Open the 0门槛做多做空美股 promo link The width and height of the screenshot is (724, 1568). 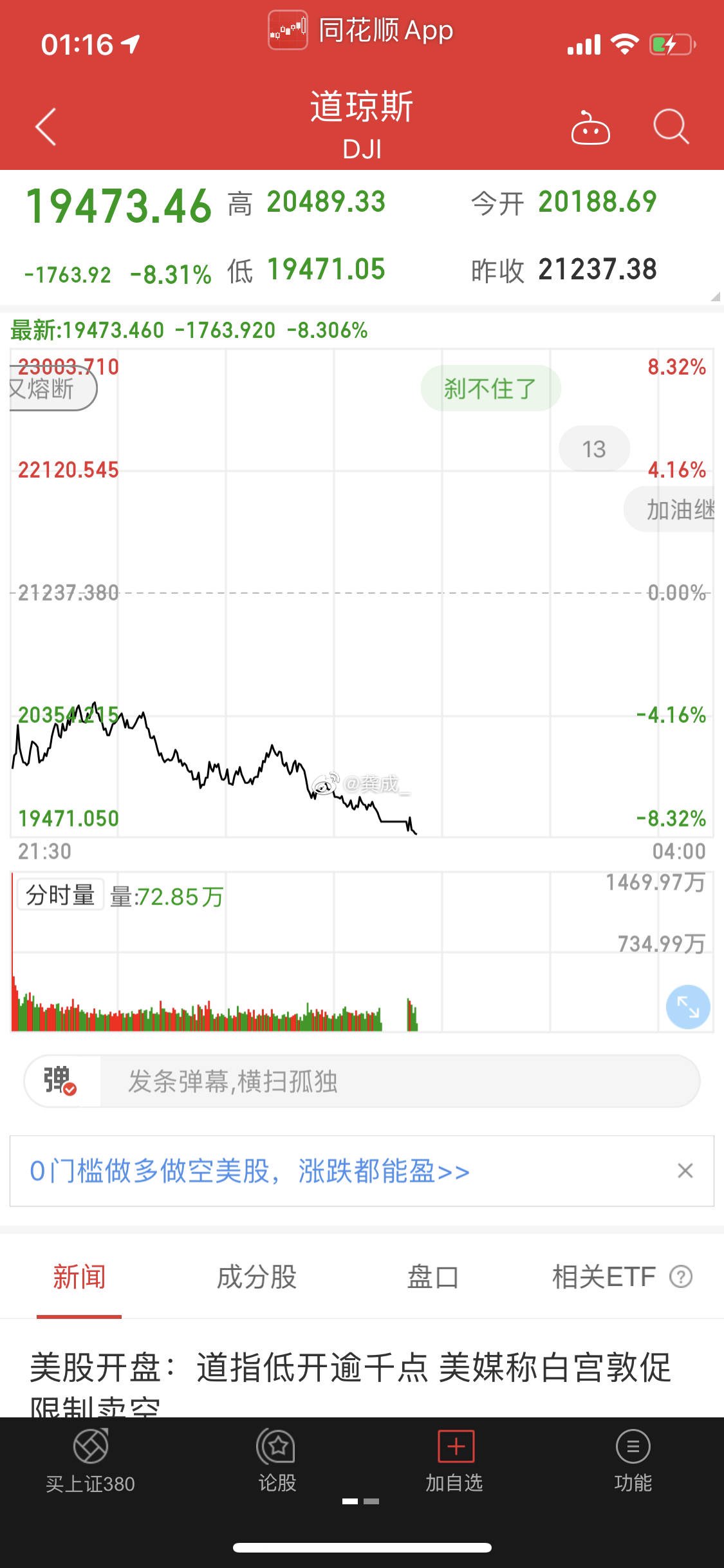point(250,1171)
